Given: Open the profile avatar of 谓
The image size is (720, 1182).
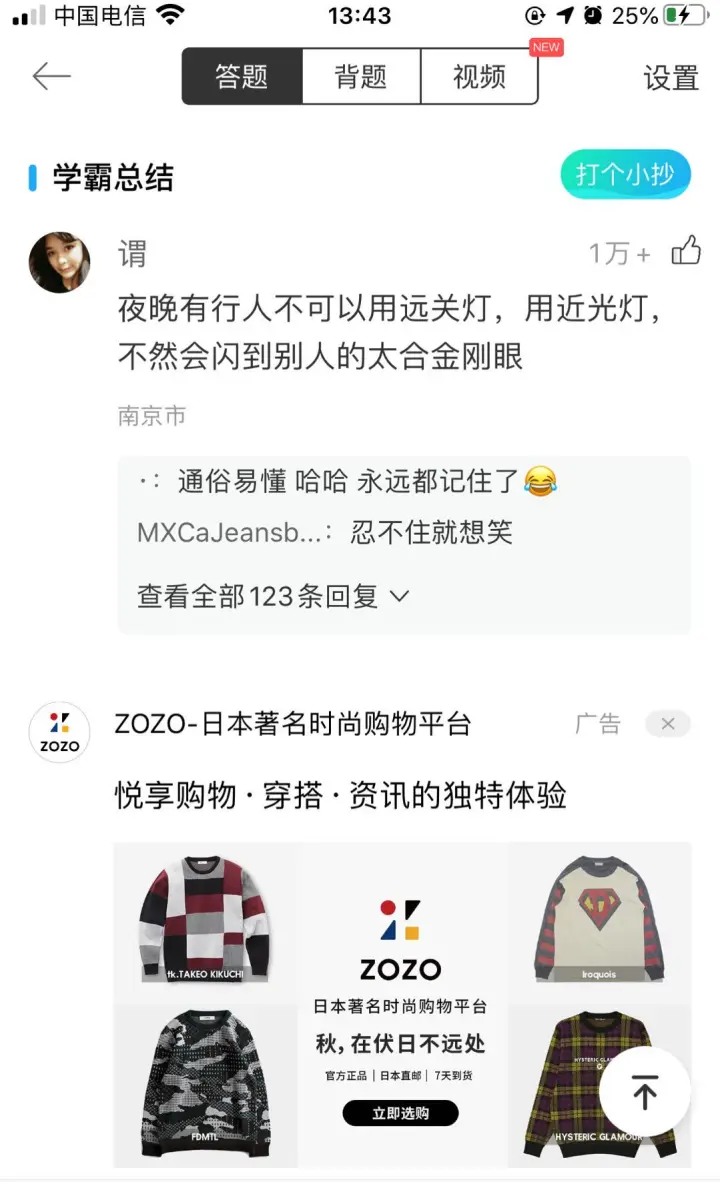Looking at the screenshot, I should 60,263.
